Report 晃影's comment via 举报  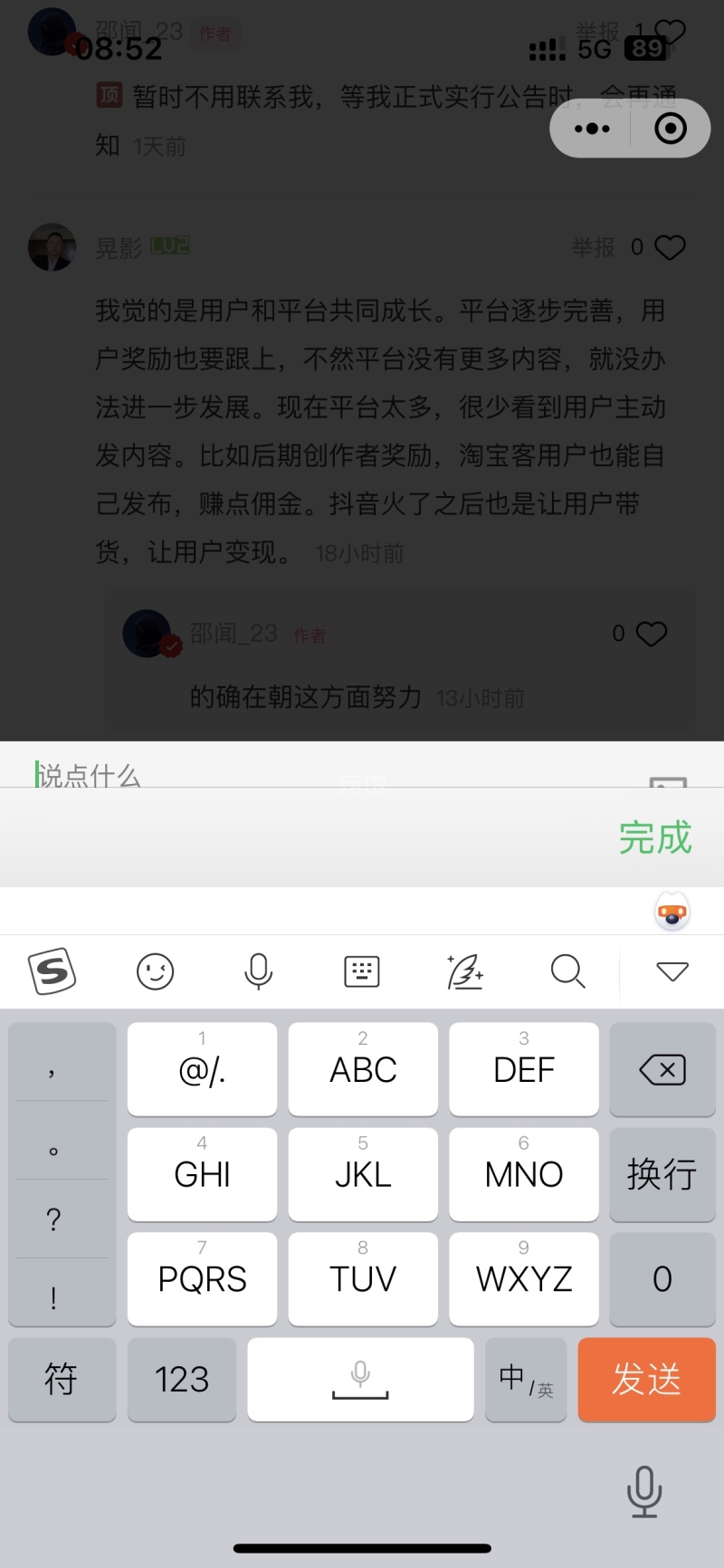pyautogui.click(x=593, y=247)
